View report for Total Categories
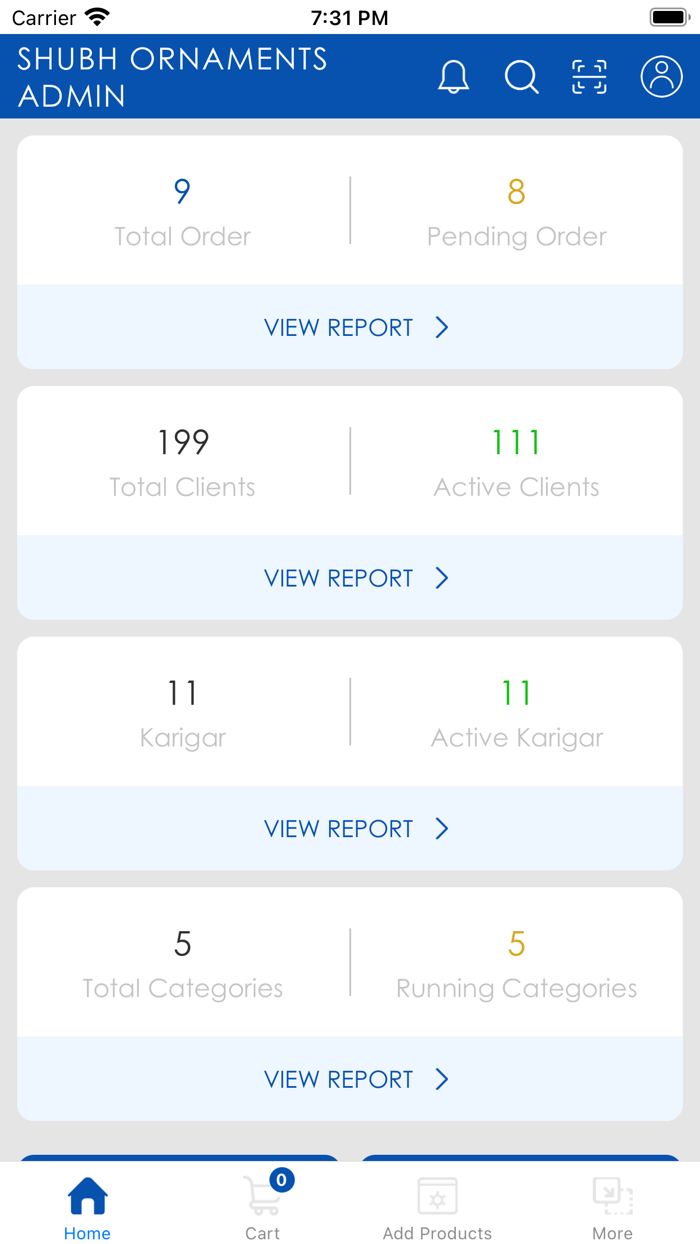 (x=356, y=1079)
